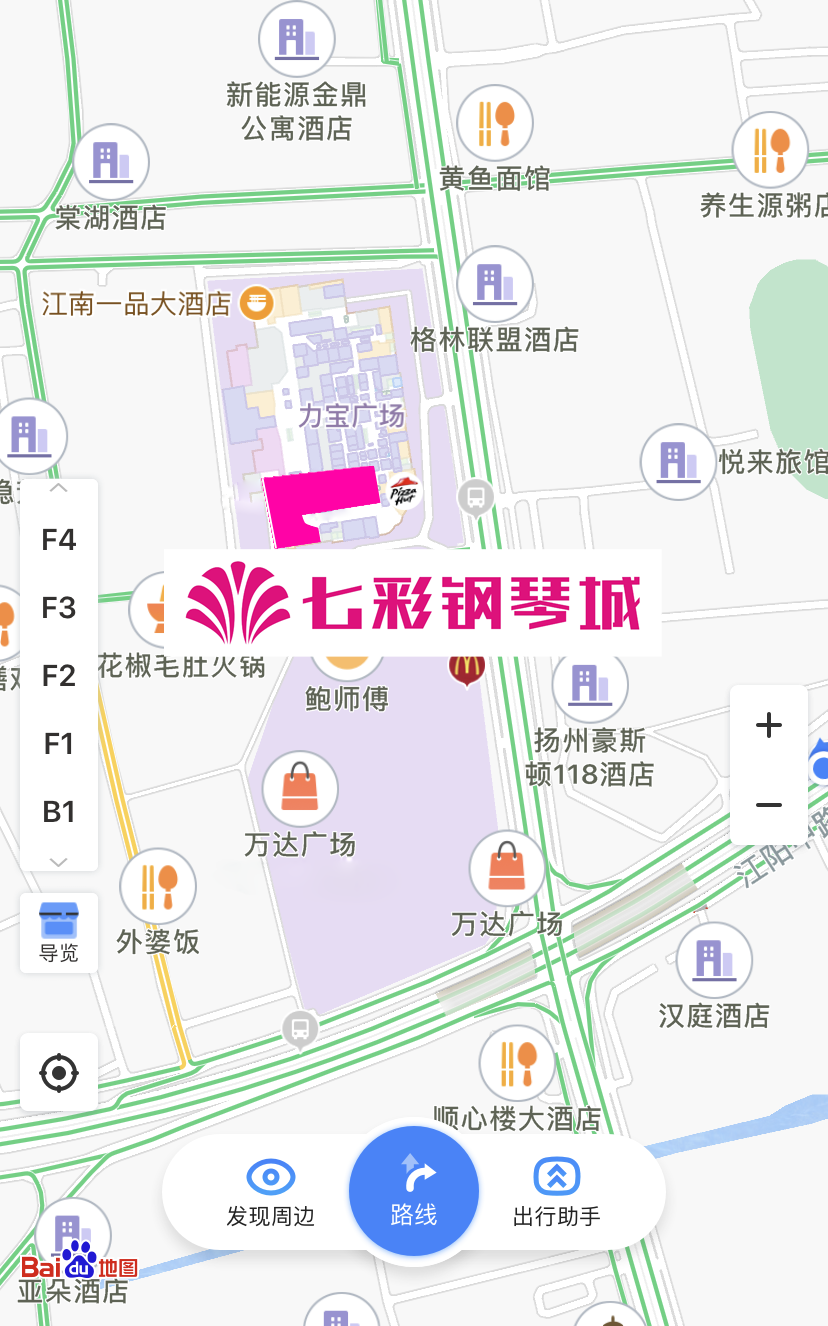The height and width of the screenshot is (1326, 828).
Task: Open the 导览 guide button
Action: point(59,933)
